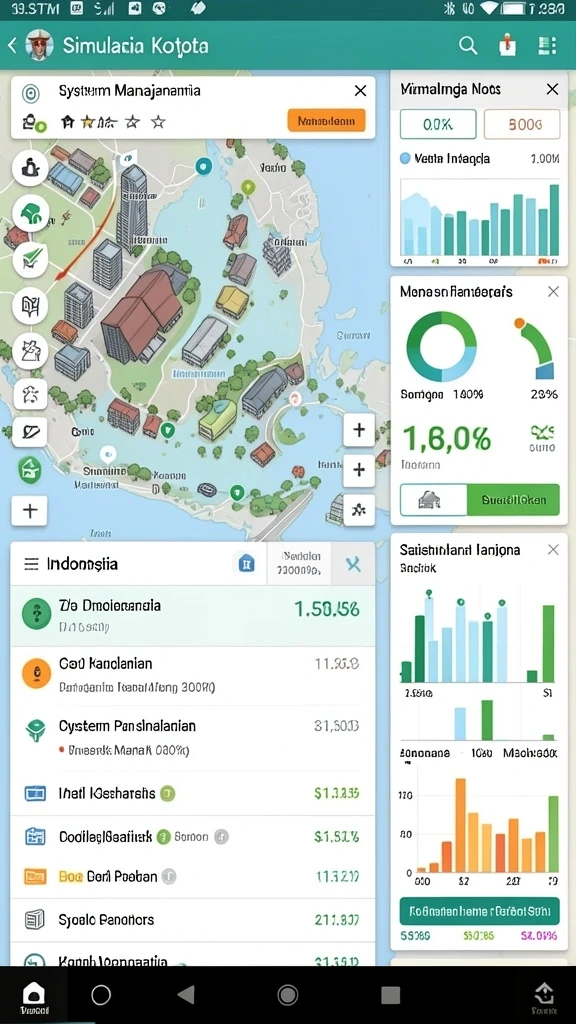Viewport: 576px width, 1024px height.
Task: Open the Cad Kanclanian row
Action: (x=193, y=676)
